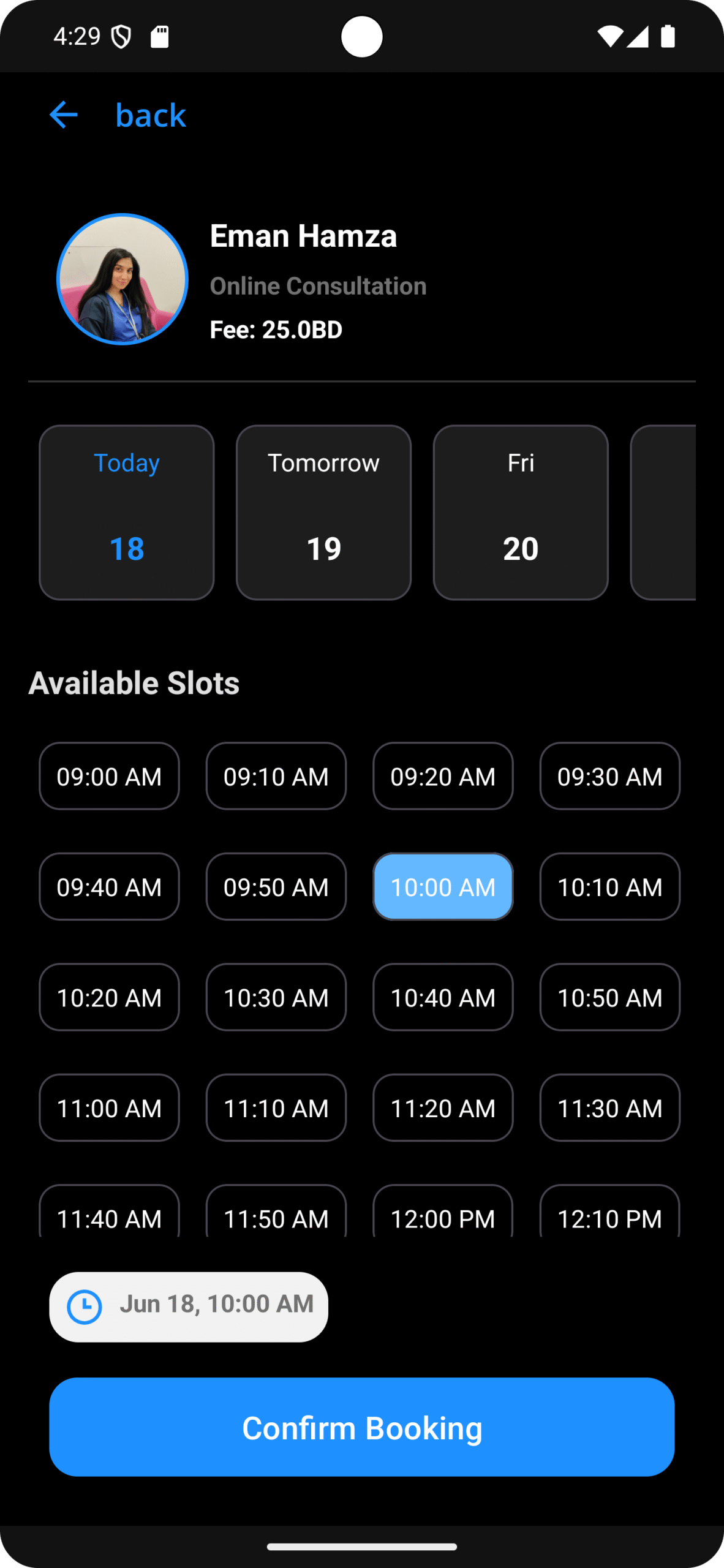Select 09:50 AM slot
Viewport: 724px width, 1568px height.
coord(276,886)
